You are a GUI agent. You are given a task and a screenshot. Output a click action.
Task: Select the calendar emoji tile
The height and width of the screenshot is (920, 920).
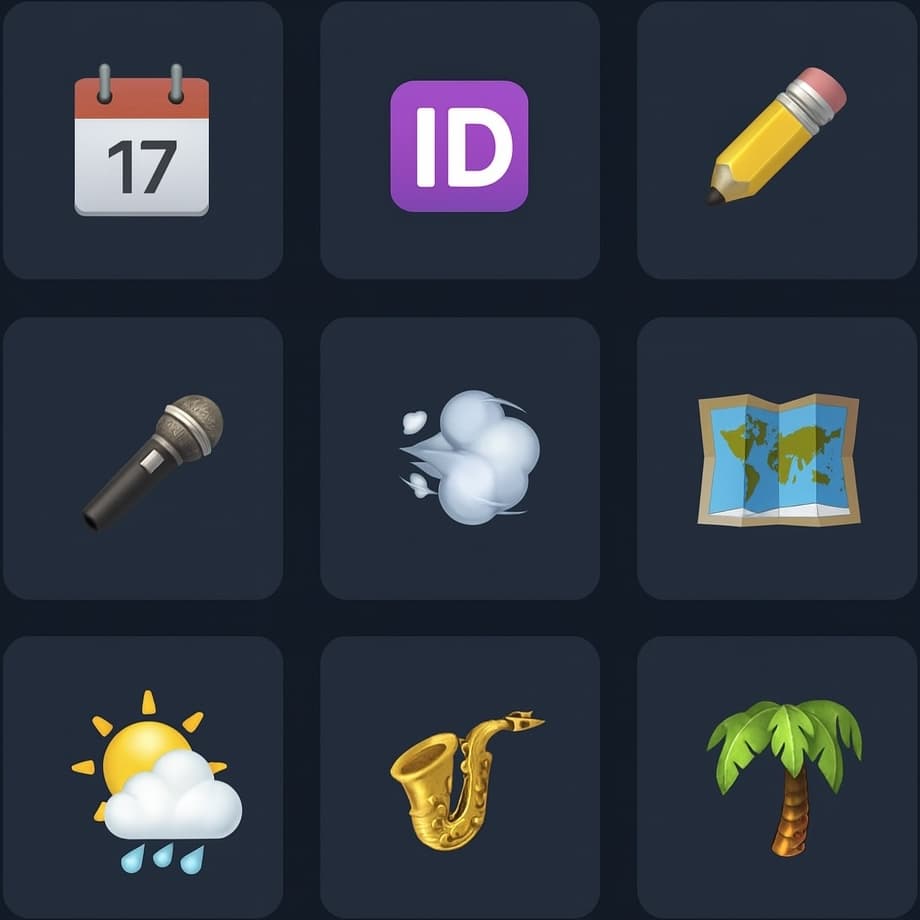point(142,140)
